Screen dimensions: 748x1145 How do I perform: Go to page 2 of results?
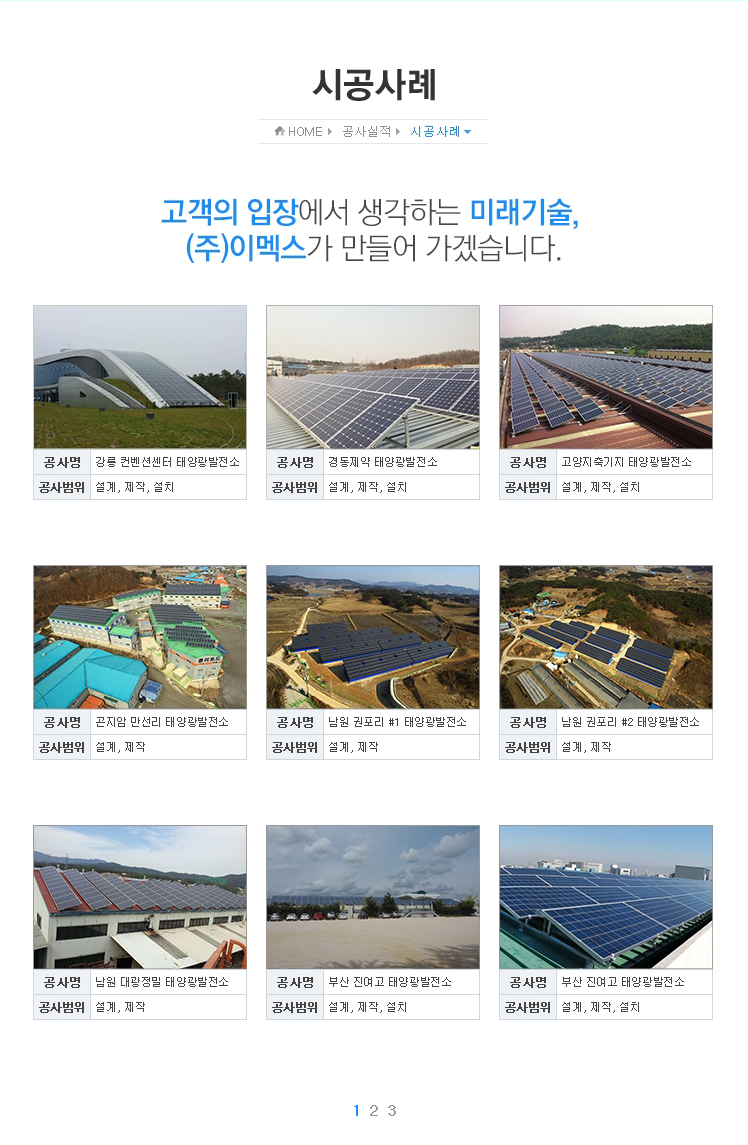374,1111
